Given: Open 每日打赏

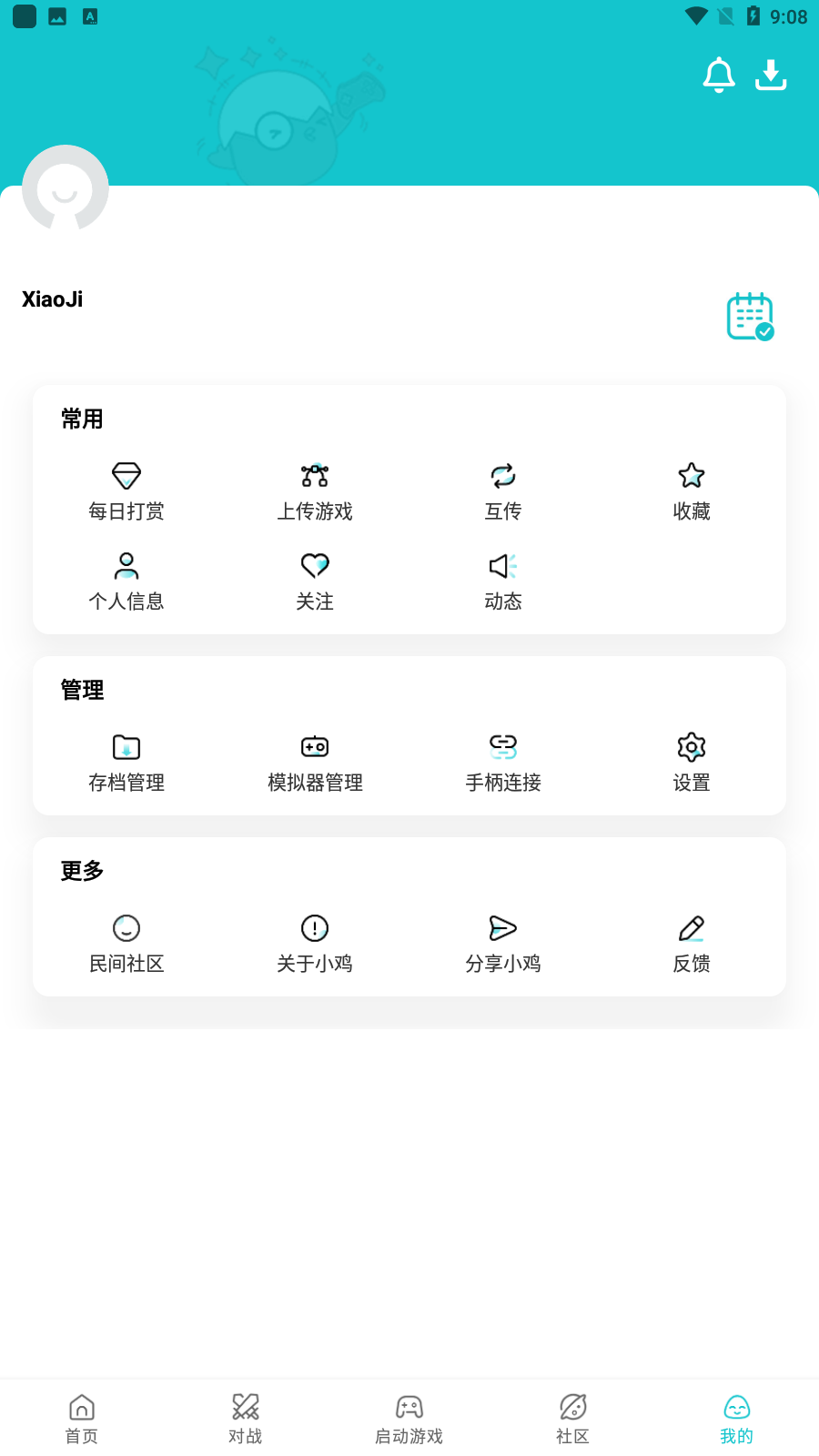Looking at the screenshot, I should click(x=126, y=491).
